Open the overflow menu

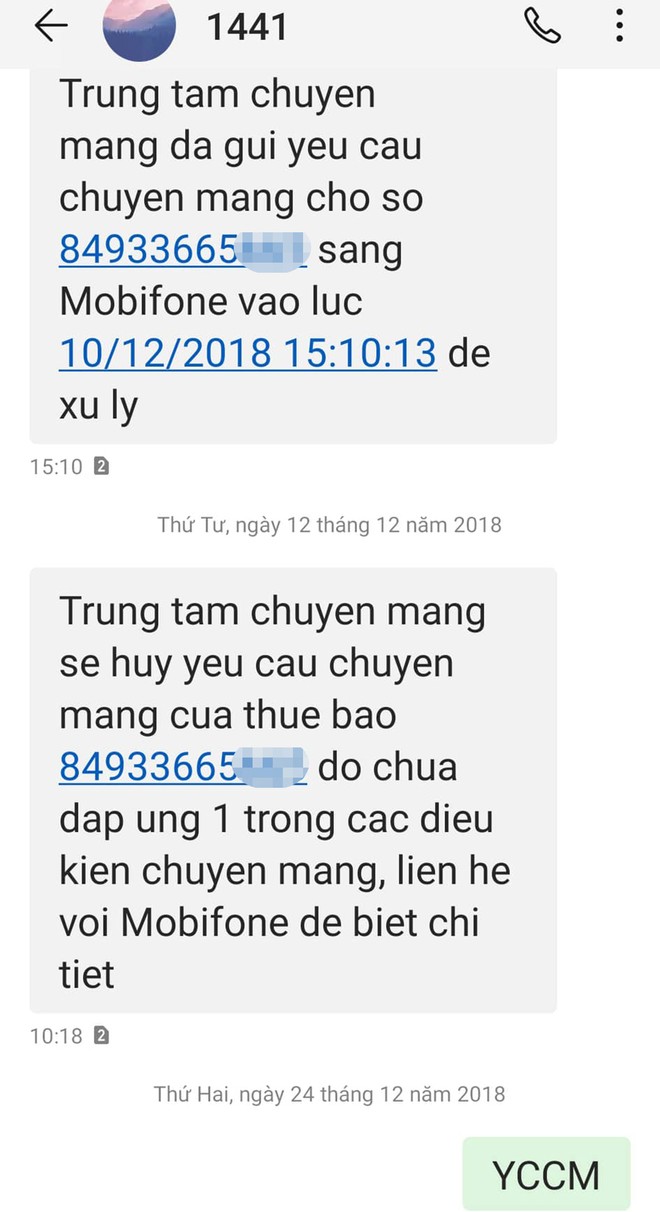coord(620,27)
